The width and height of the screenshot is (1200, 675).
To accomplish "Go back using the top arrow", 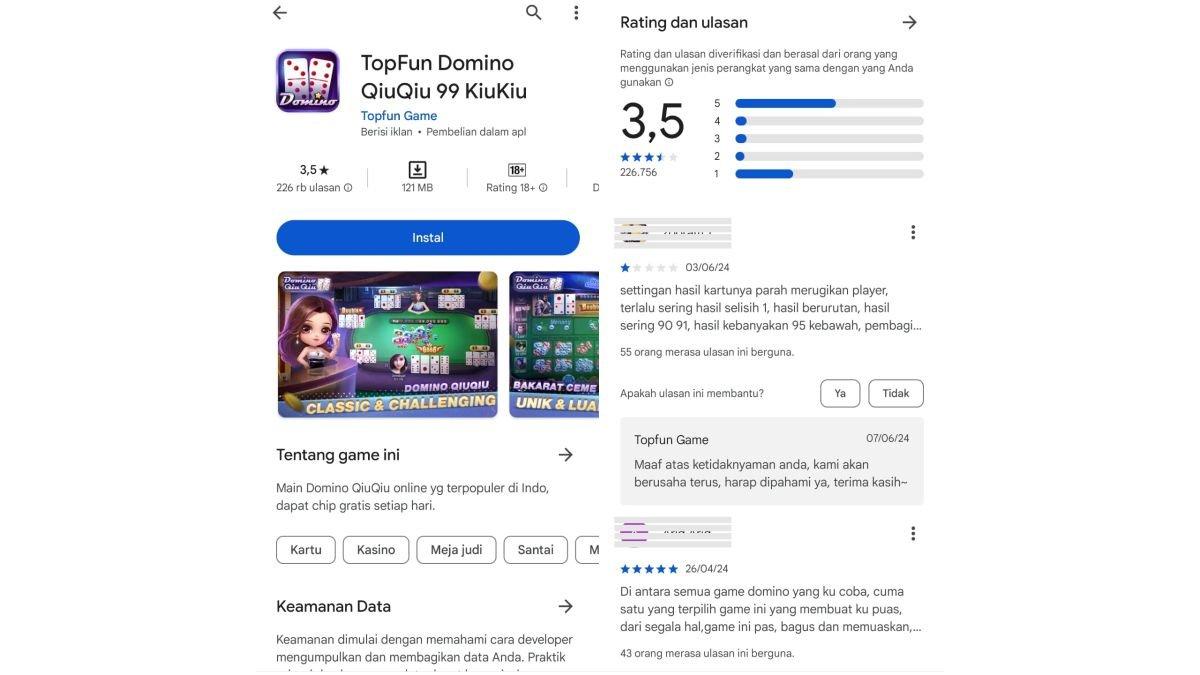I will 280,13.
